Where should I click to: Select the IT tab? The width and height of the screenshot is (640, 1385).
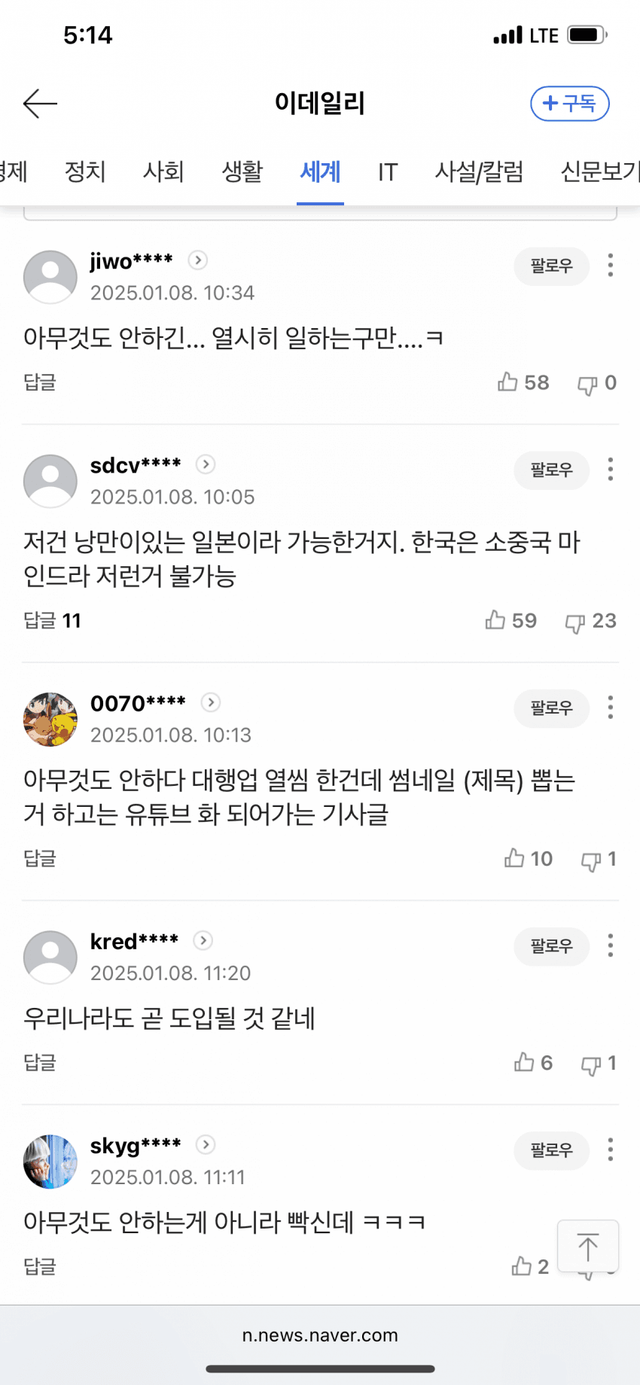[x=387, y=172]
